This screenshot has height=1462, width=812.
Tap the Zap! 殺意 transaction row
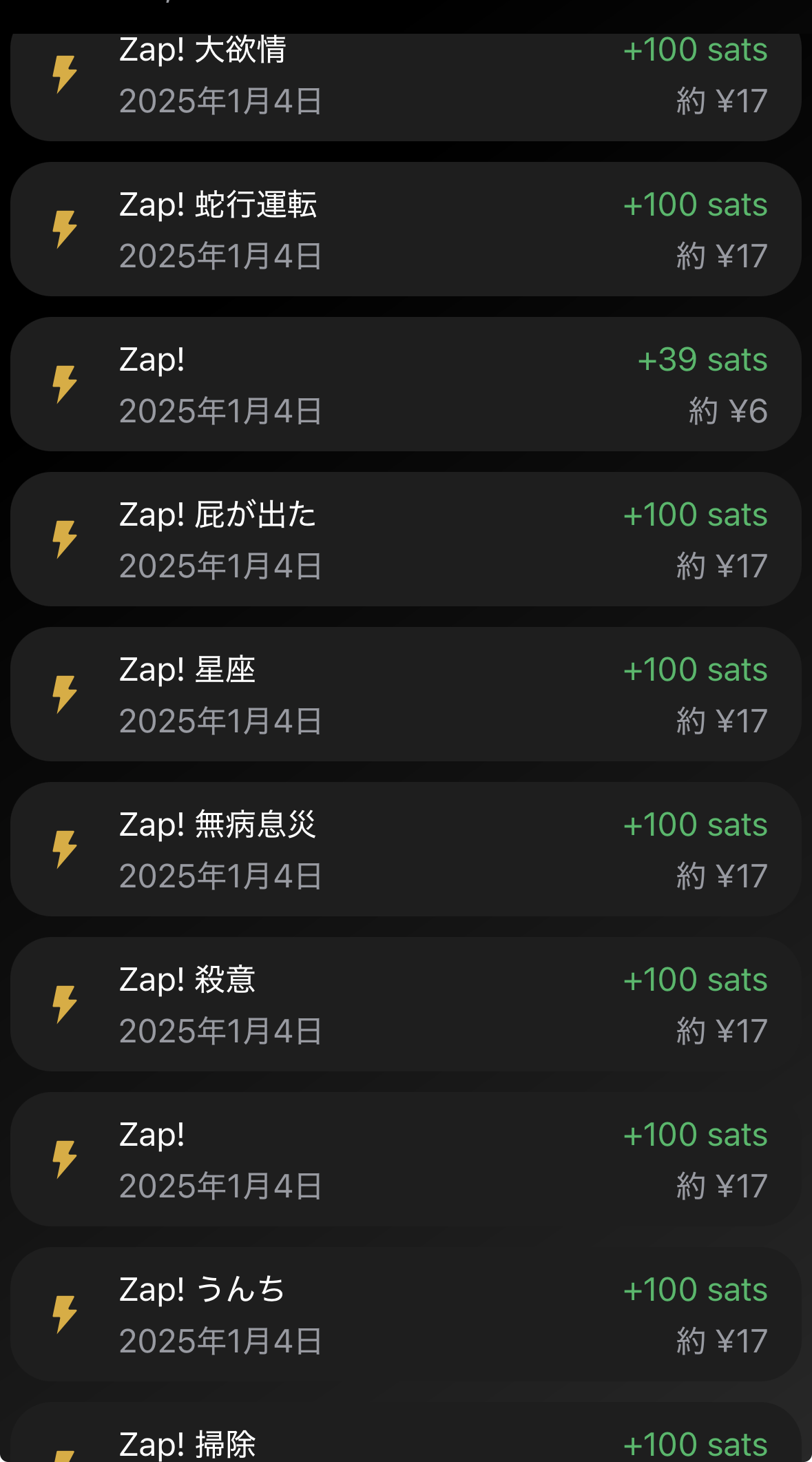tap(406, 1005)
